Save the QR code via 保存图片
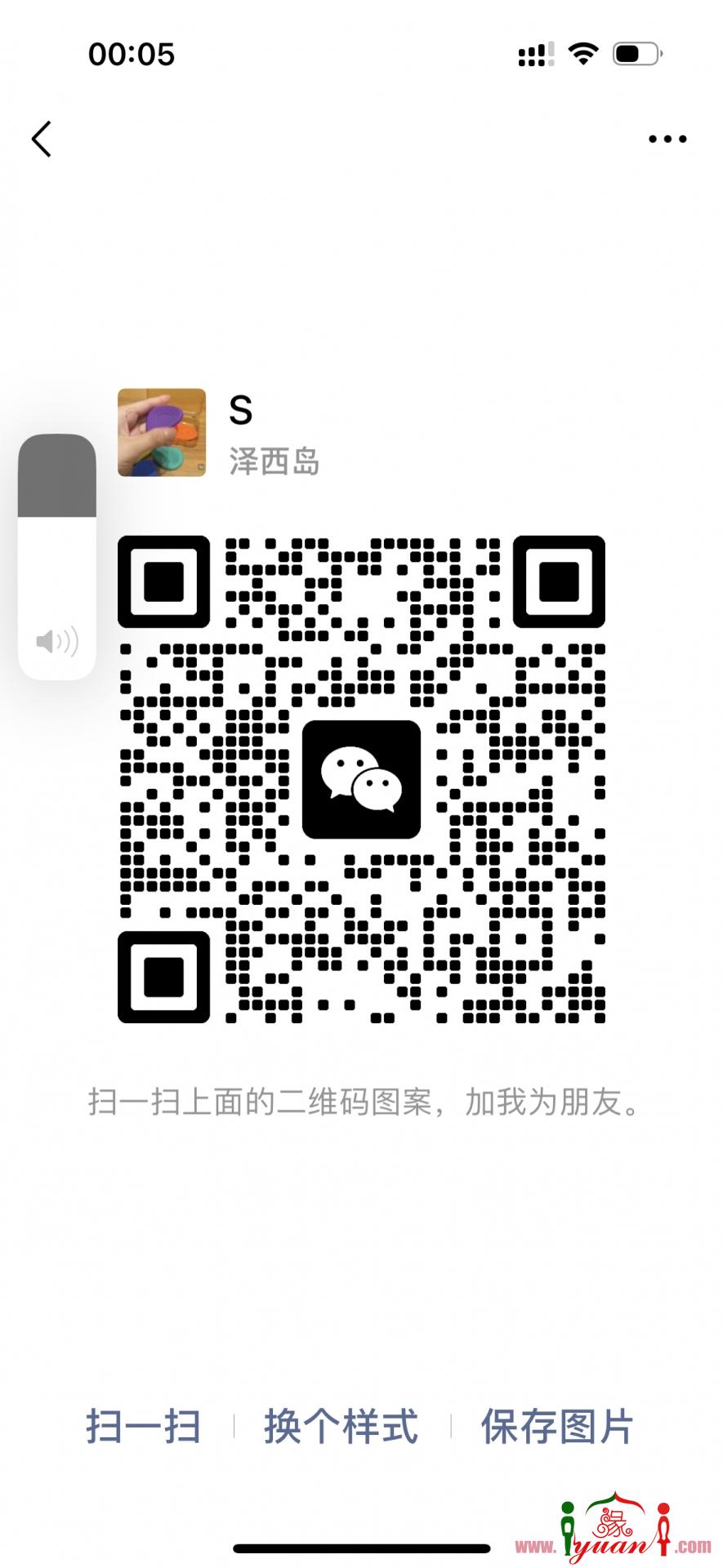The height and width of the screenshot is (1568, 723). coord(556,1427)
